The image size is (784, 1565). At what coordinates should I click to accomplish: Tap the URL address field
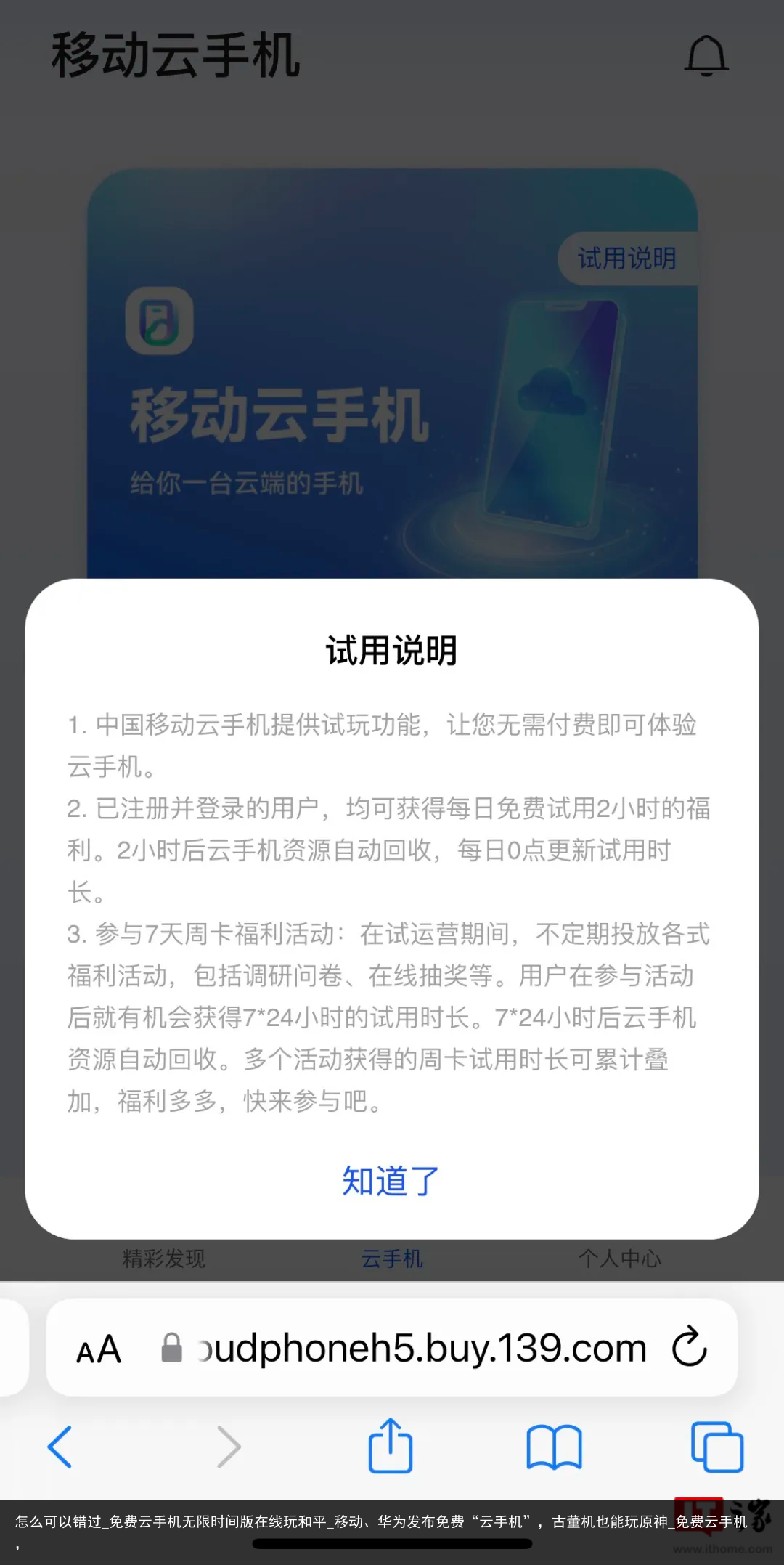pyautogui.click(x=421, y=1349)
